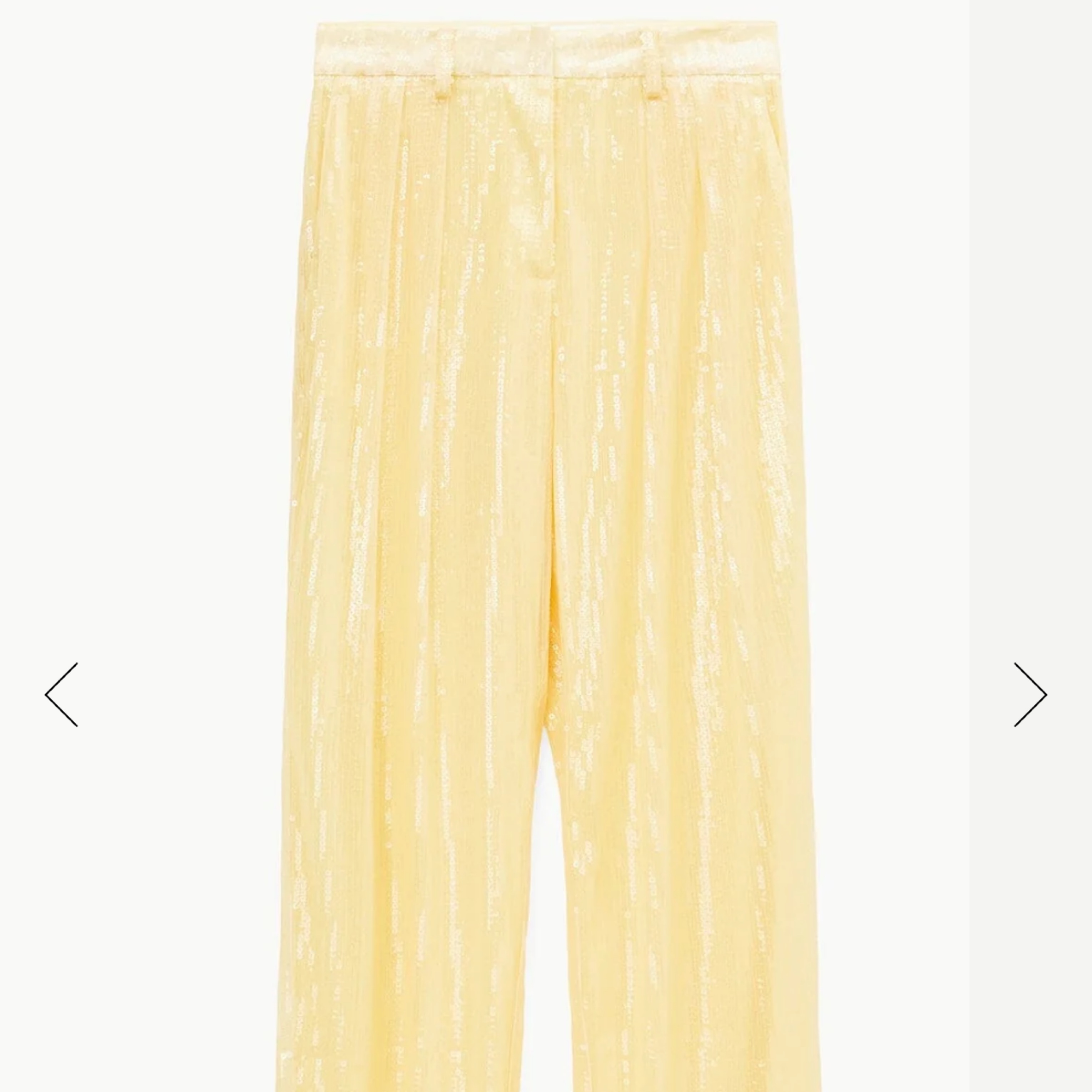
Task: Show the next product image
Action: [x=1030, y=694]
